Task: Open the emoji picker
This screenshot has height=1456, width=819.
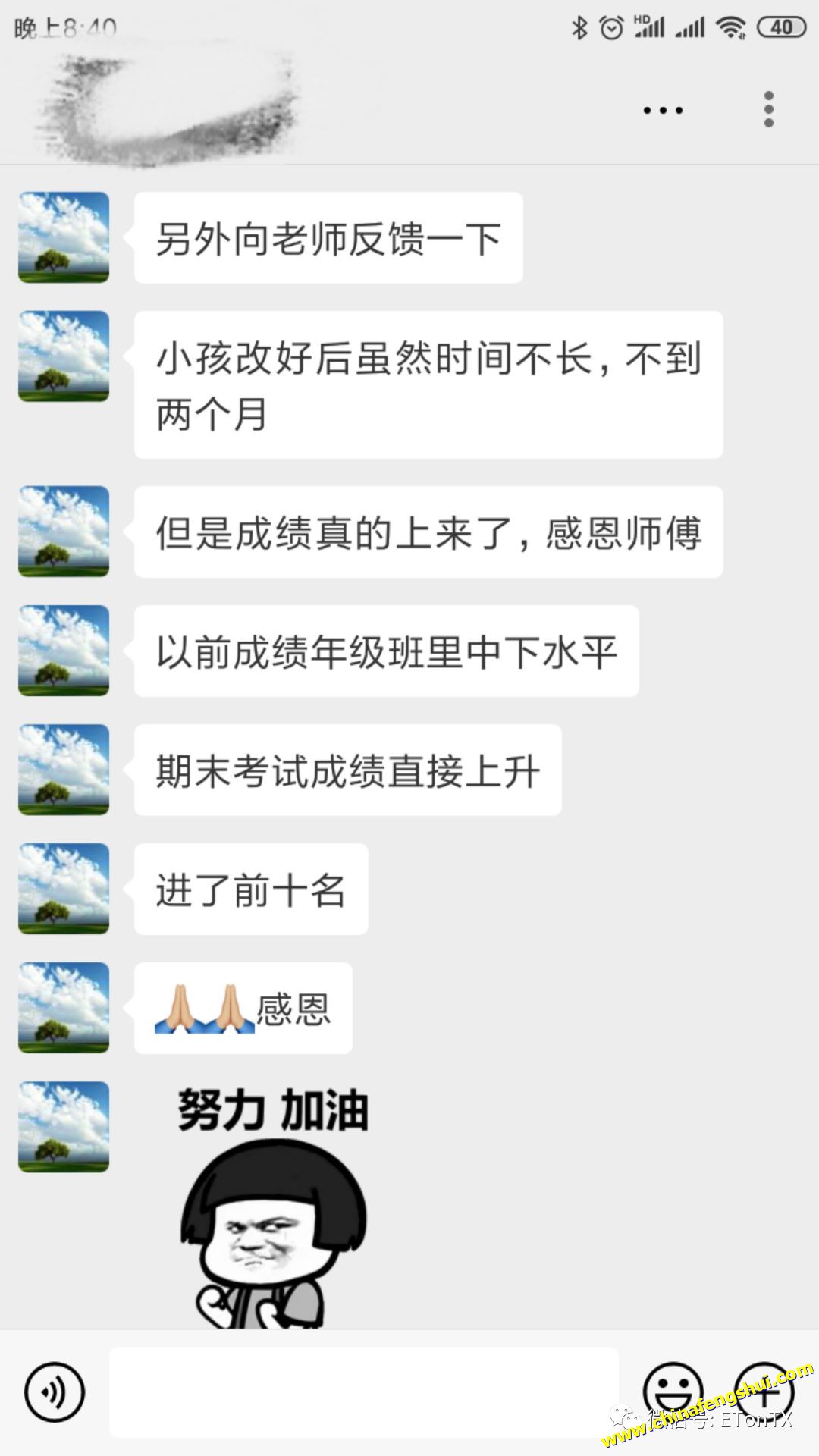Action: click(x=673, y=1391)
